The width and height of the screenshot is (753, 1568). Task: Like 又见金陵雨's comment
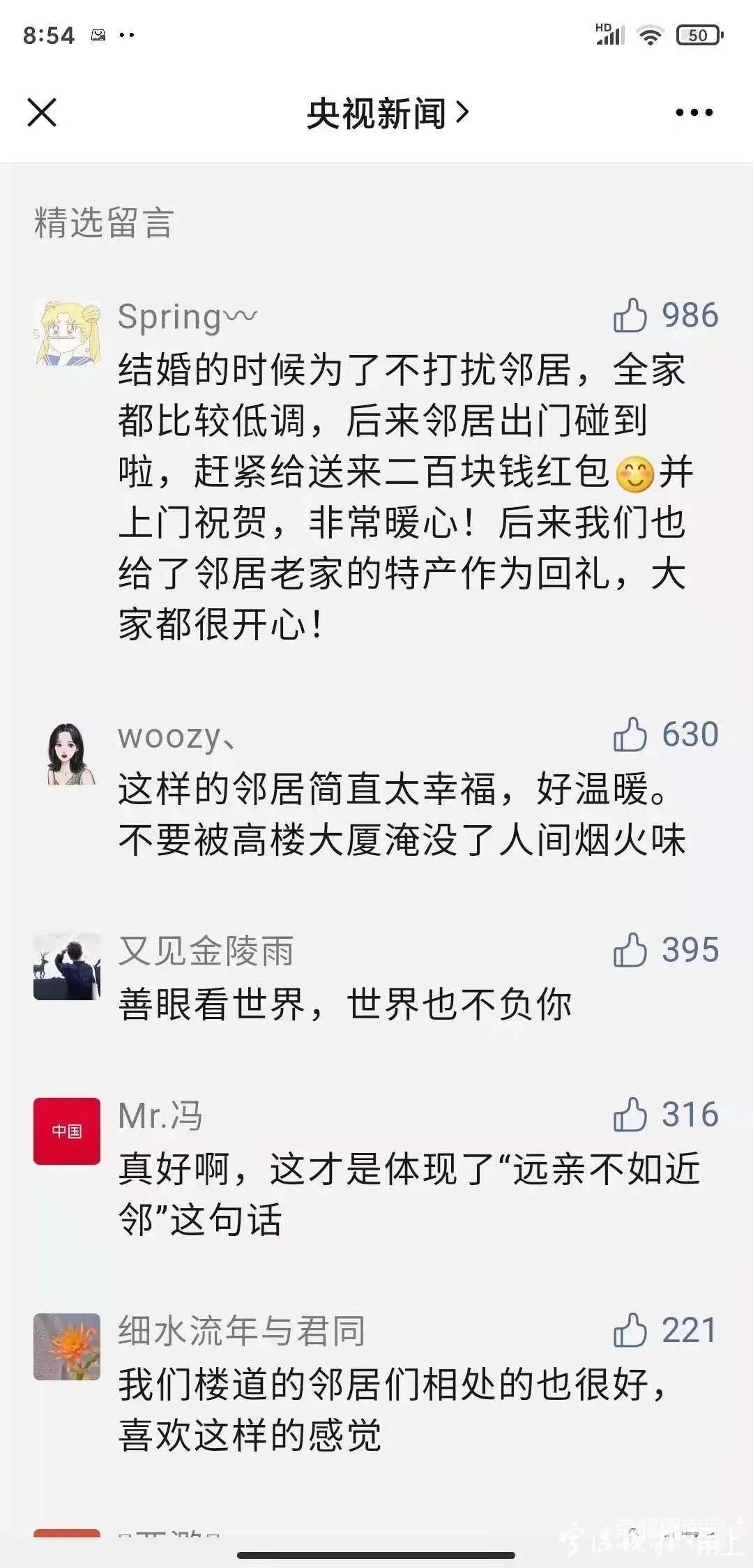pos(630,950)
